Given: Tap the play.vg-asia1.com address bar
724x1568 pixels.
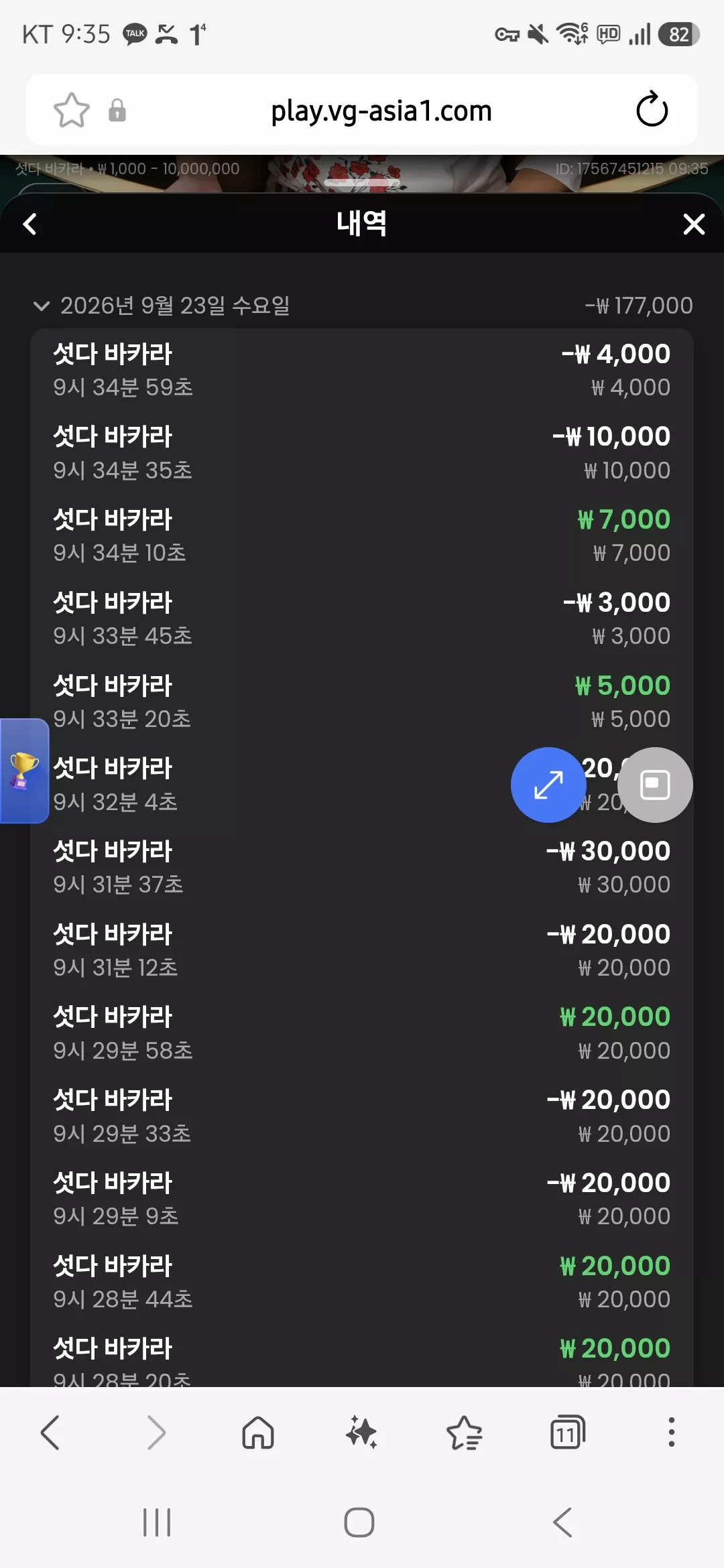Looking at the screenshot, I should coord(381,111).
